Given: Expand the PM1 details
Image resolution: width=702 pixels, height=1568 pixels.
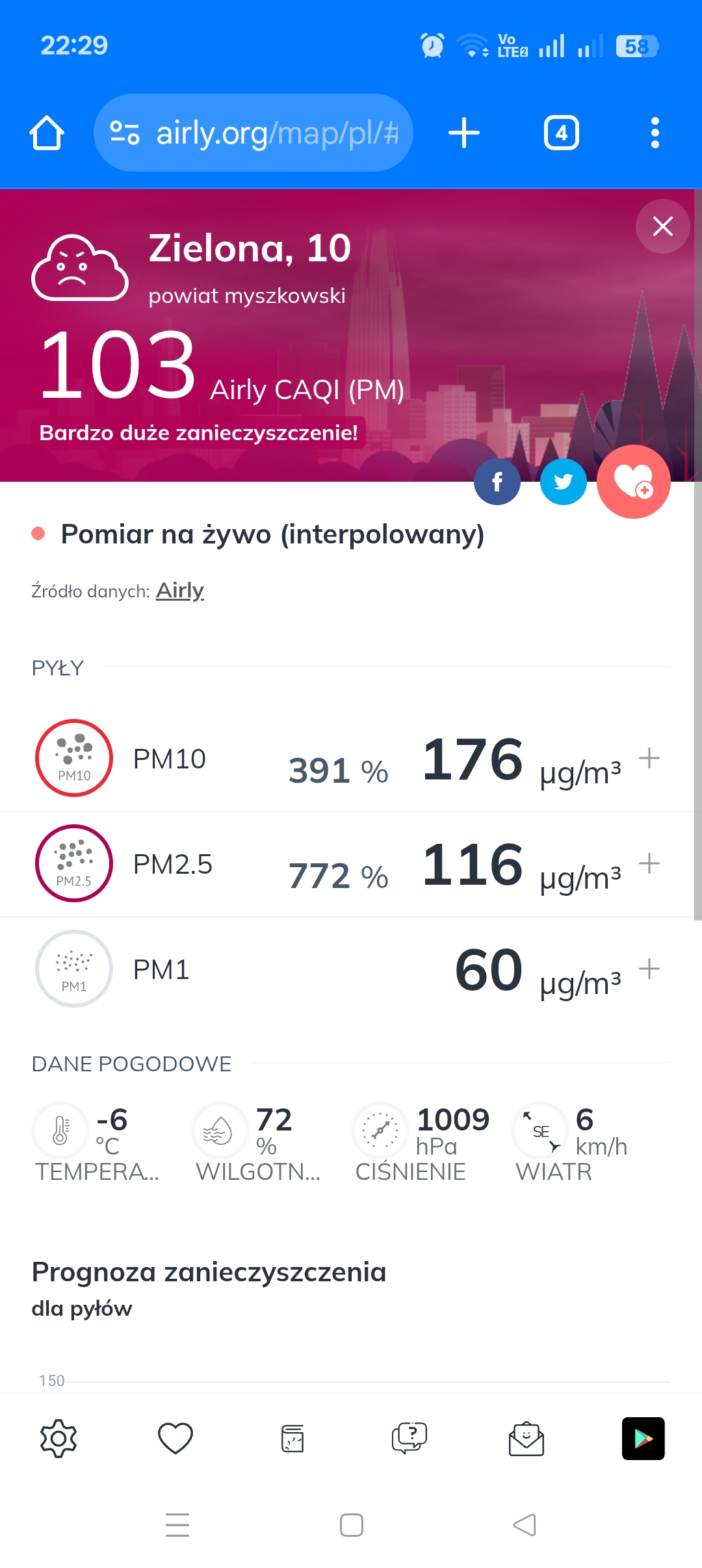Looking at the screenshot, I should (x=649, y=969).
